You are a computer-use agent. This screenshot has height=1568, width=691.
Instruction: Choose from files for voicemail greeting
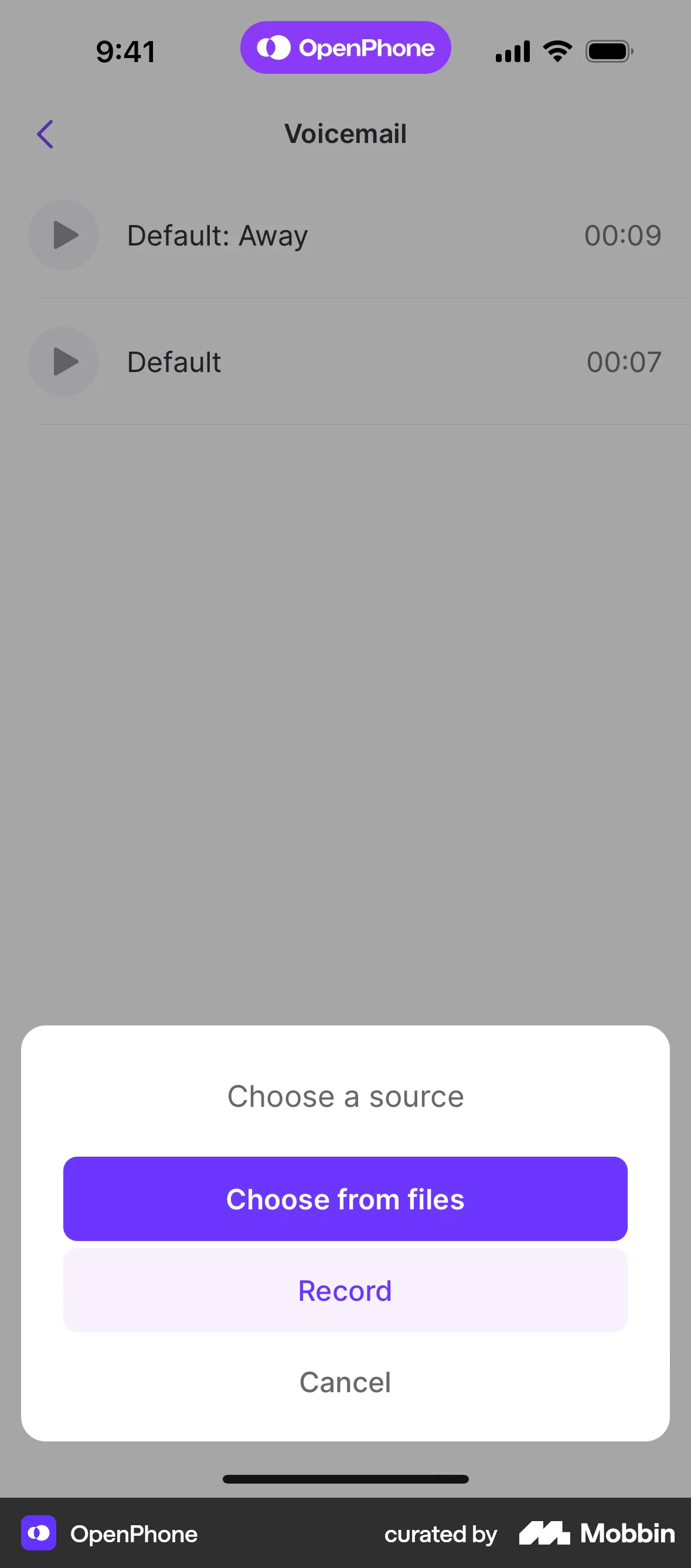click(x=345, y=1198)
